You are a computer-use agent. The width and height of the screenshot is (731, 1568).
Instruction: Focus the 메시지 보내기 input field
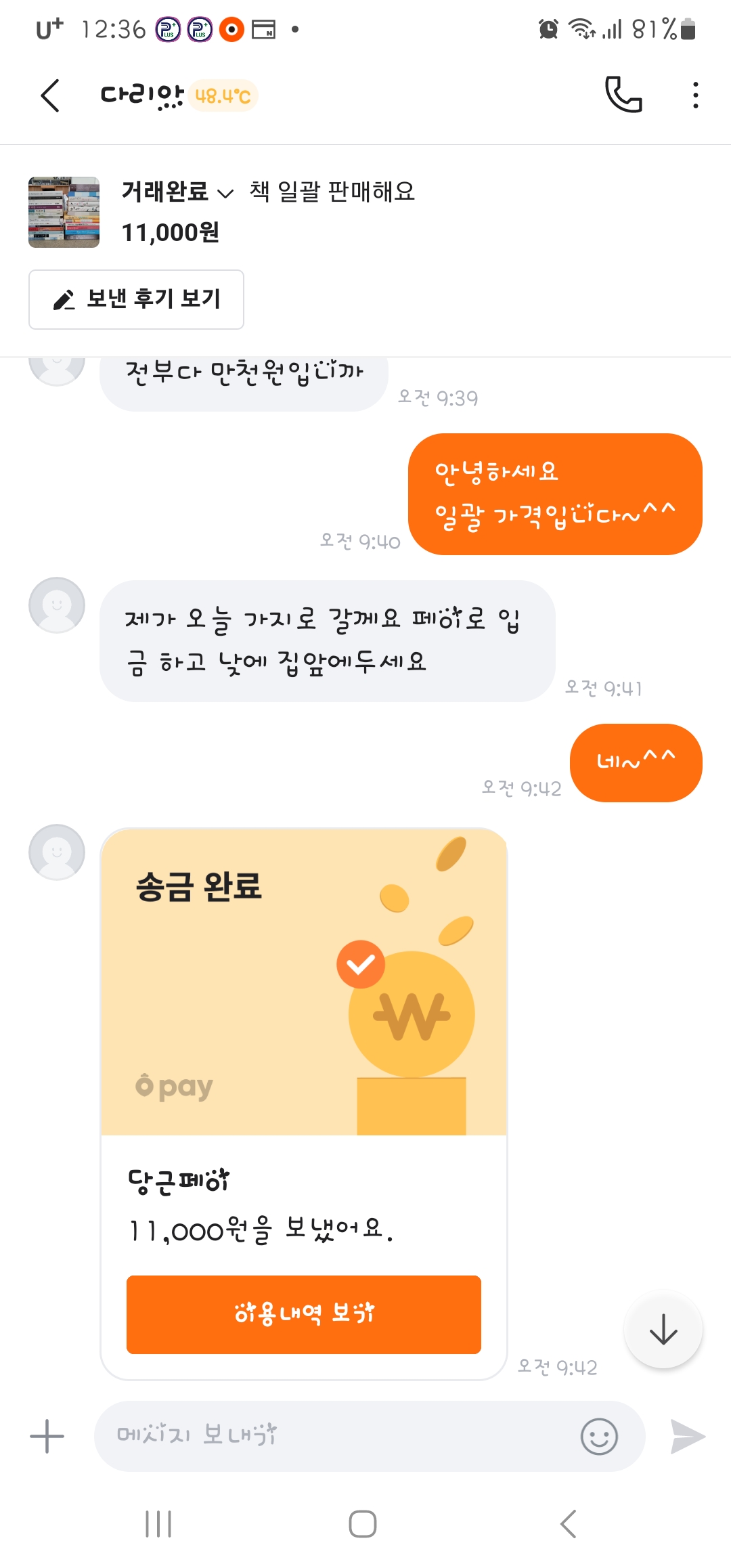332,1435
